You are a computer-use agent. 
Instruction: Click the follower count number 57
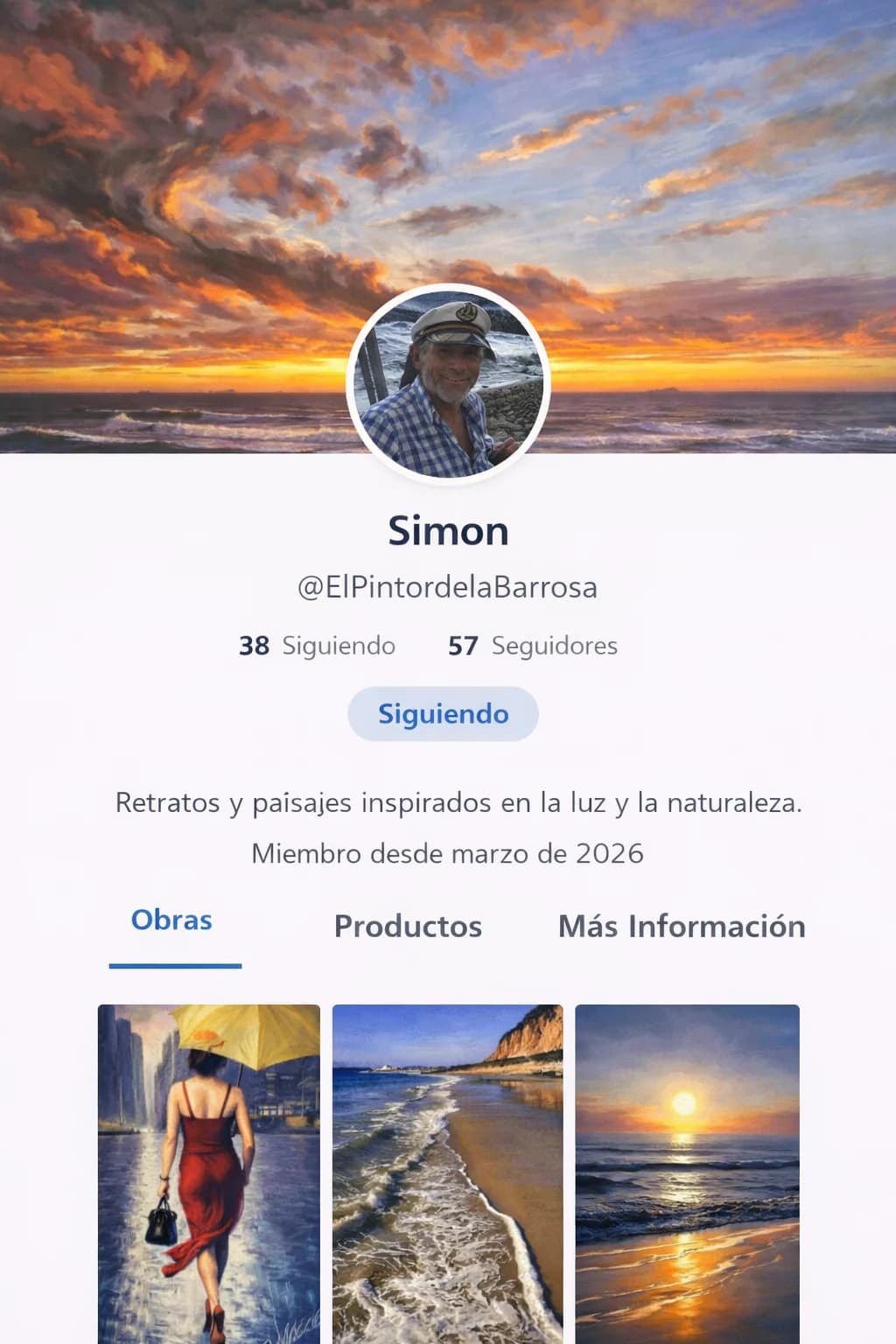tap(463, 646)
